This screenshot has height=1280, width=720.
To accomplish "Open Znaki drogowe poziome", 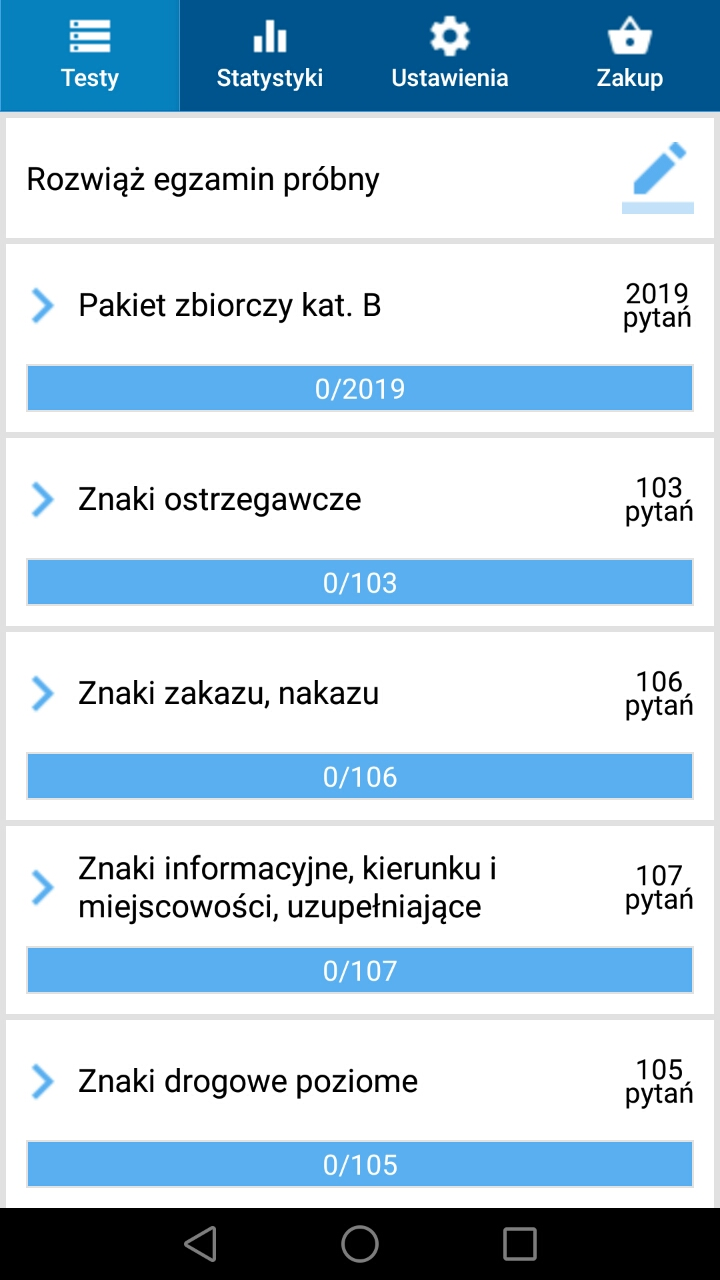I will tap(360, 1113).
